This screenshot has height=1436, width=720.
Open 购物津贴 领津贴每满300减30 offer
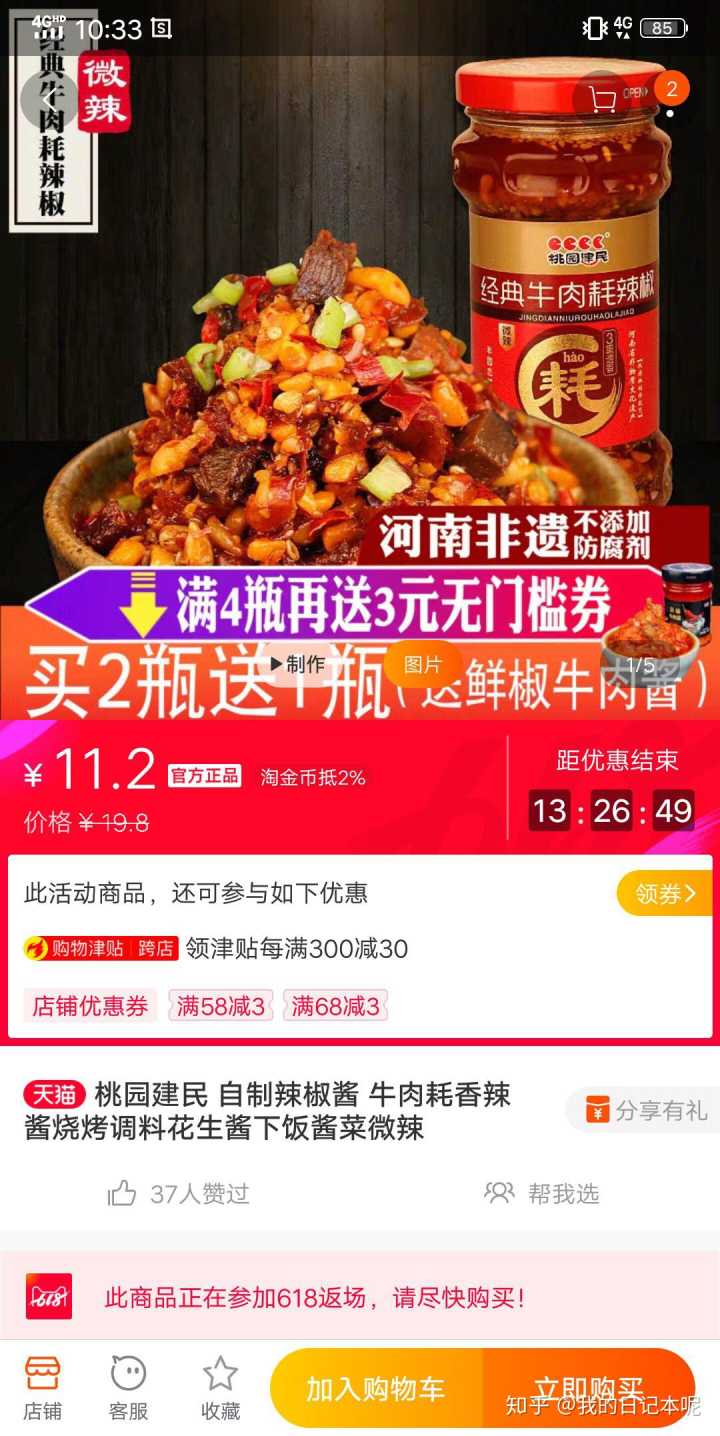click(x=215, y=948)
